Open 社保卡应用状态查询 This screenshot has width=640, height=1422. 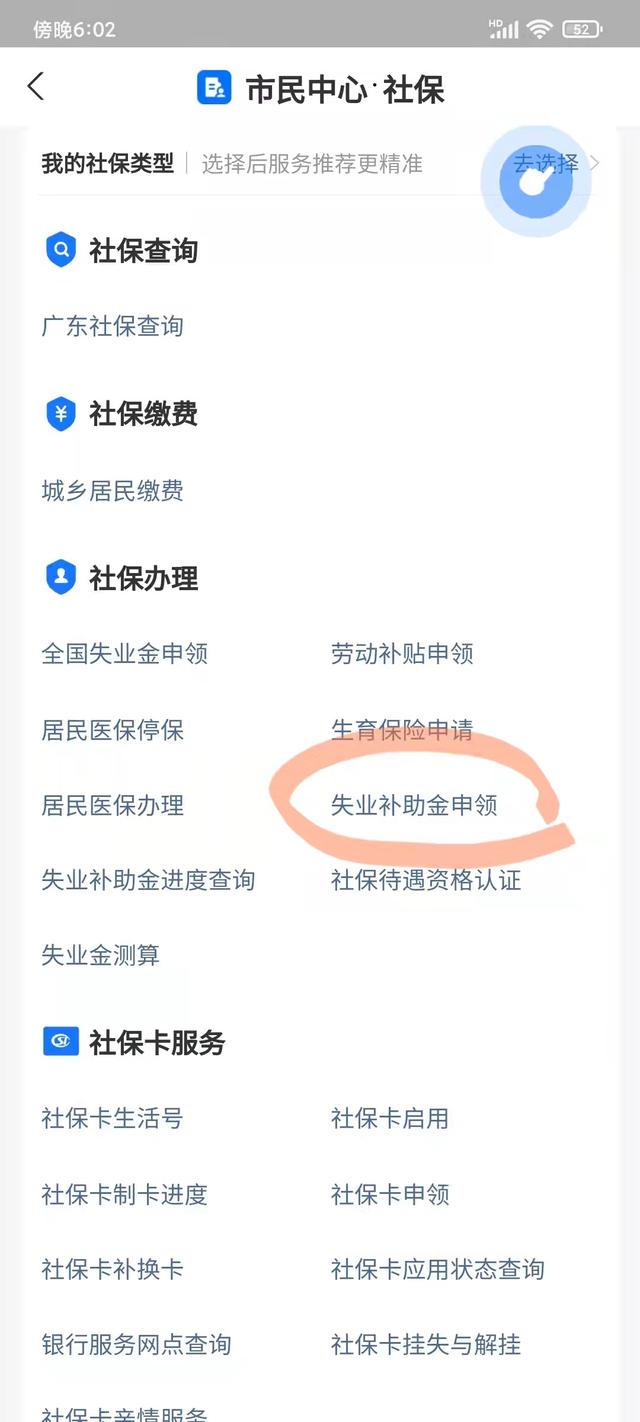pyautogui.click(x=438, y=1269)
